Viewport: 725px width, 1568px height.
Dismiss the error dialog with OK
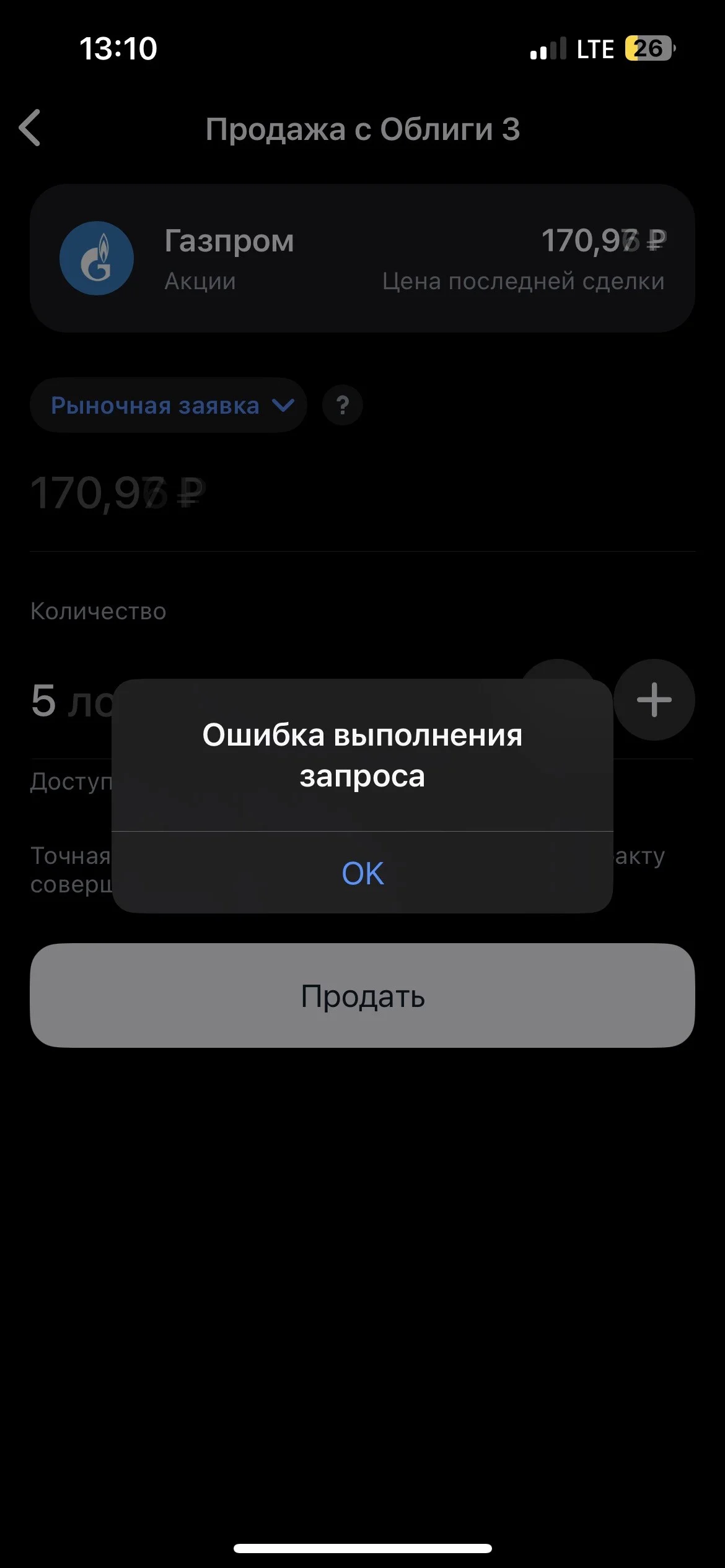pos(362,873)
